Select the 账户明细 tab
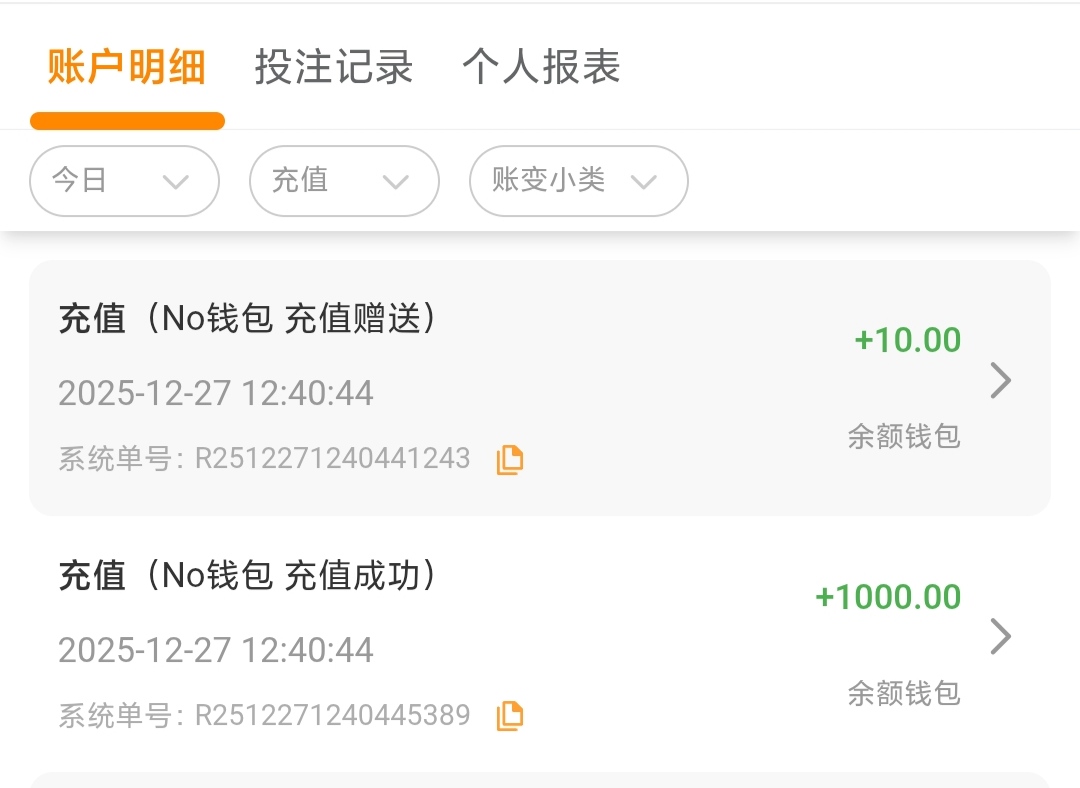Viewport: 1080px width, 788px height. (127, 68)
